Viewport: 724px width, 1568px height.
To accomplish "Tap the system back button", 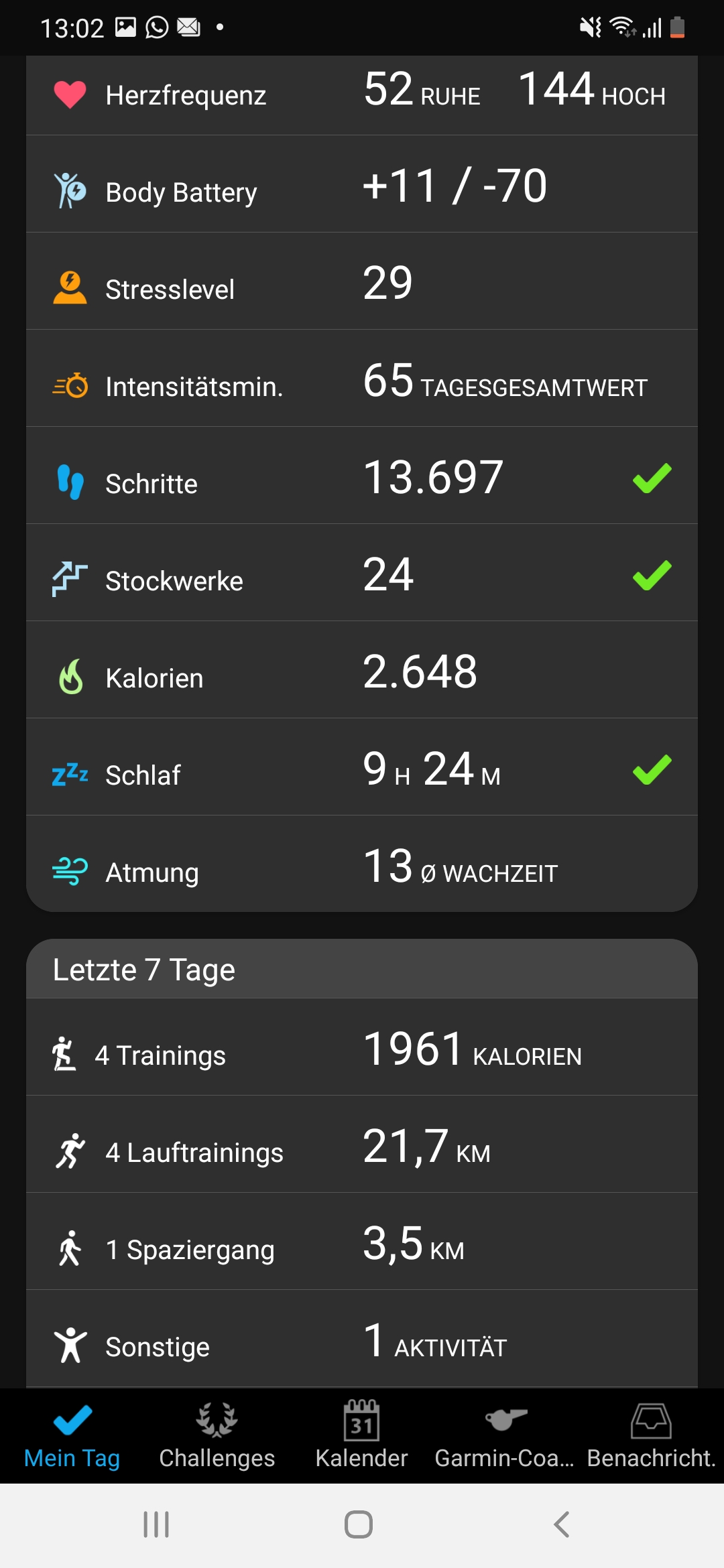I will click(562, 1524).
